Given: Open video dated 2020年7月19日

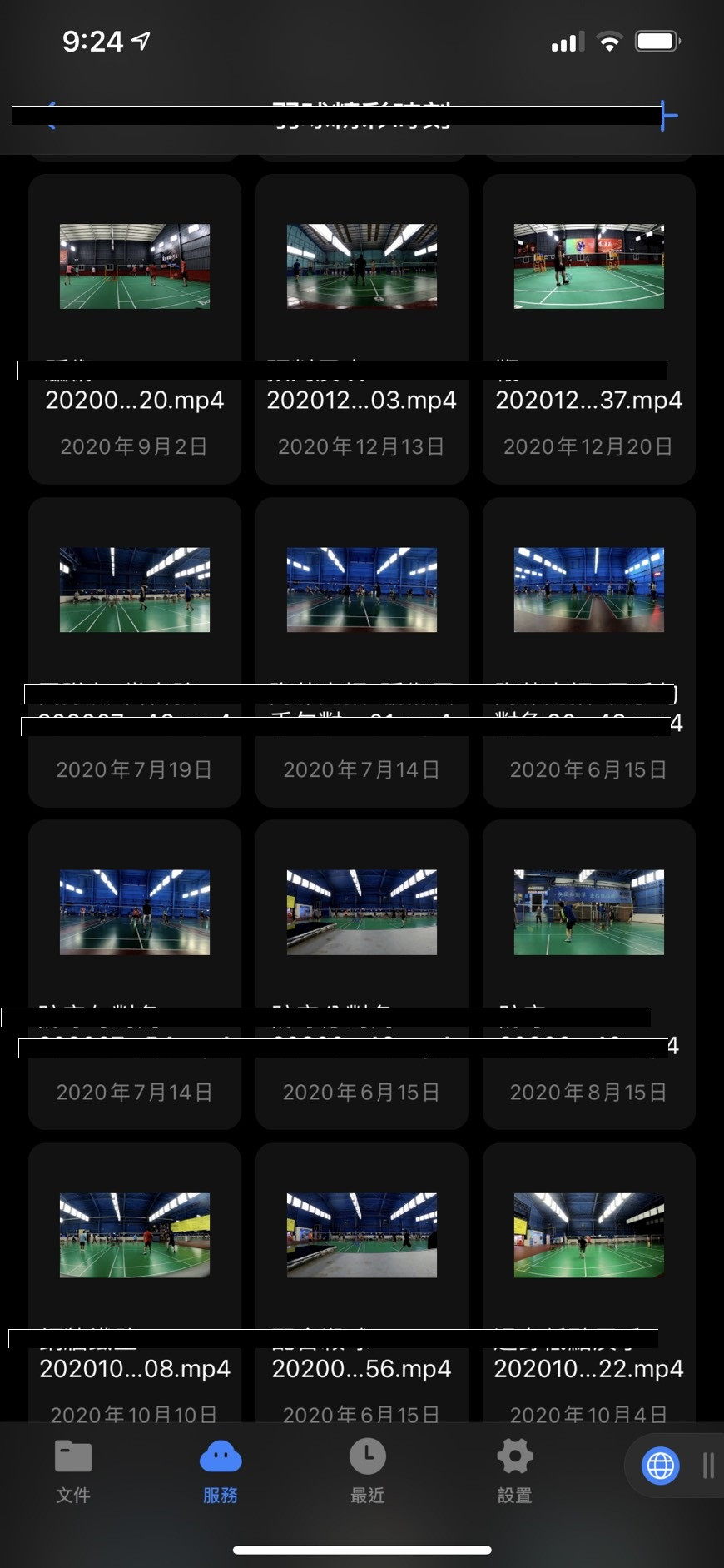Looking at the screenshot, I should (135, 590).
